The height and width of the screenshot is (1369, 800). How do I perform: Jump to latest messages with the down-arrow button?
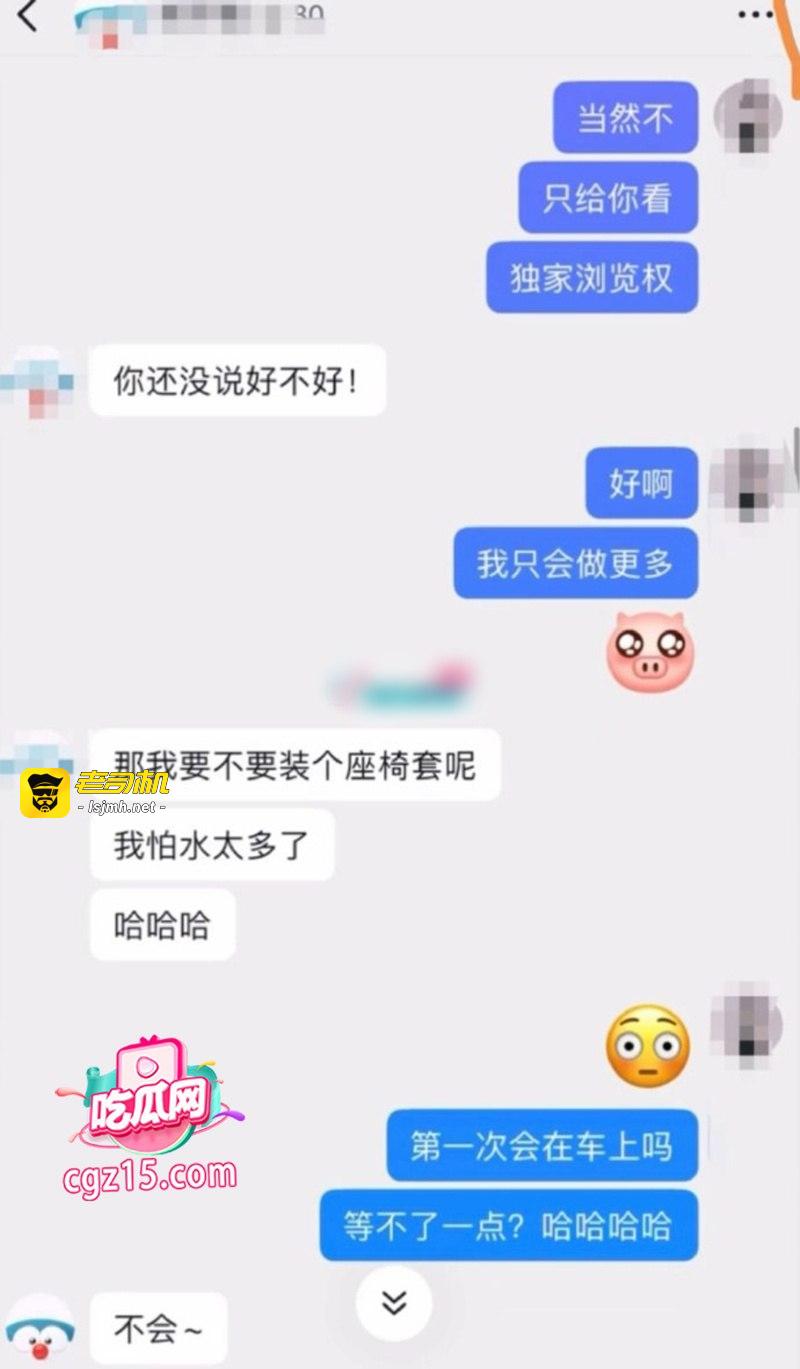click(394, 1302)
